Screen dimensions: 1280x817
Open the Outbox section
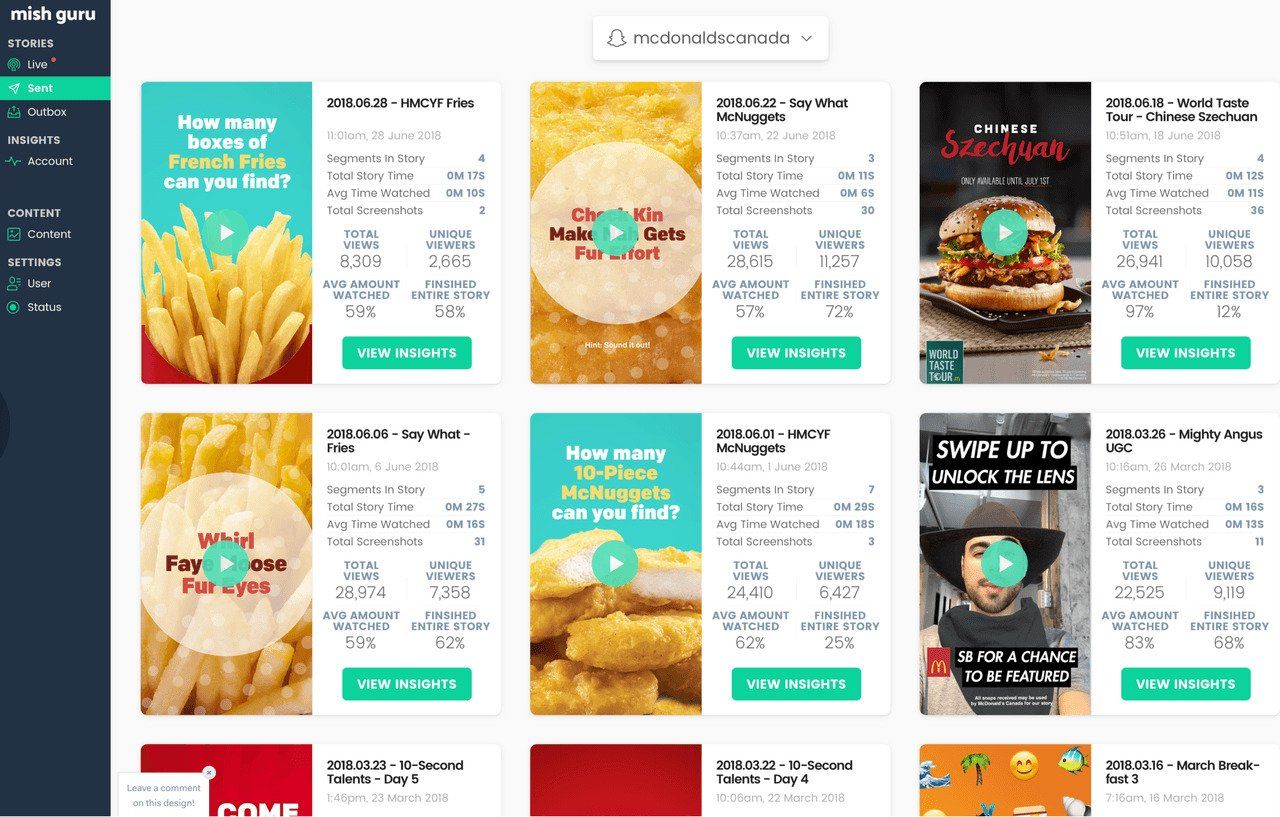46,112
